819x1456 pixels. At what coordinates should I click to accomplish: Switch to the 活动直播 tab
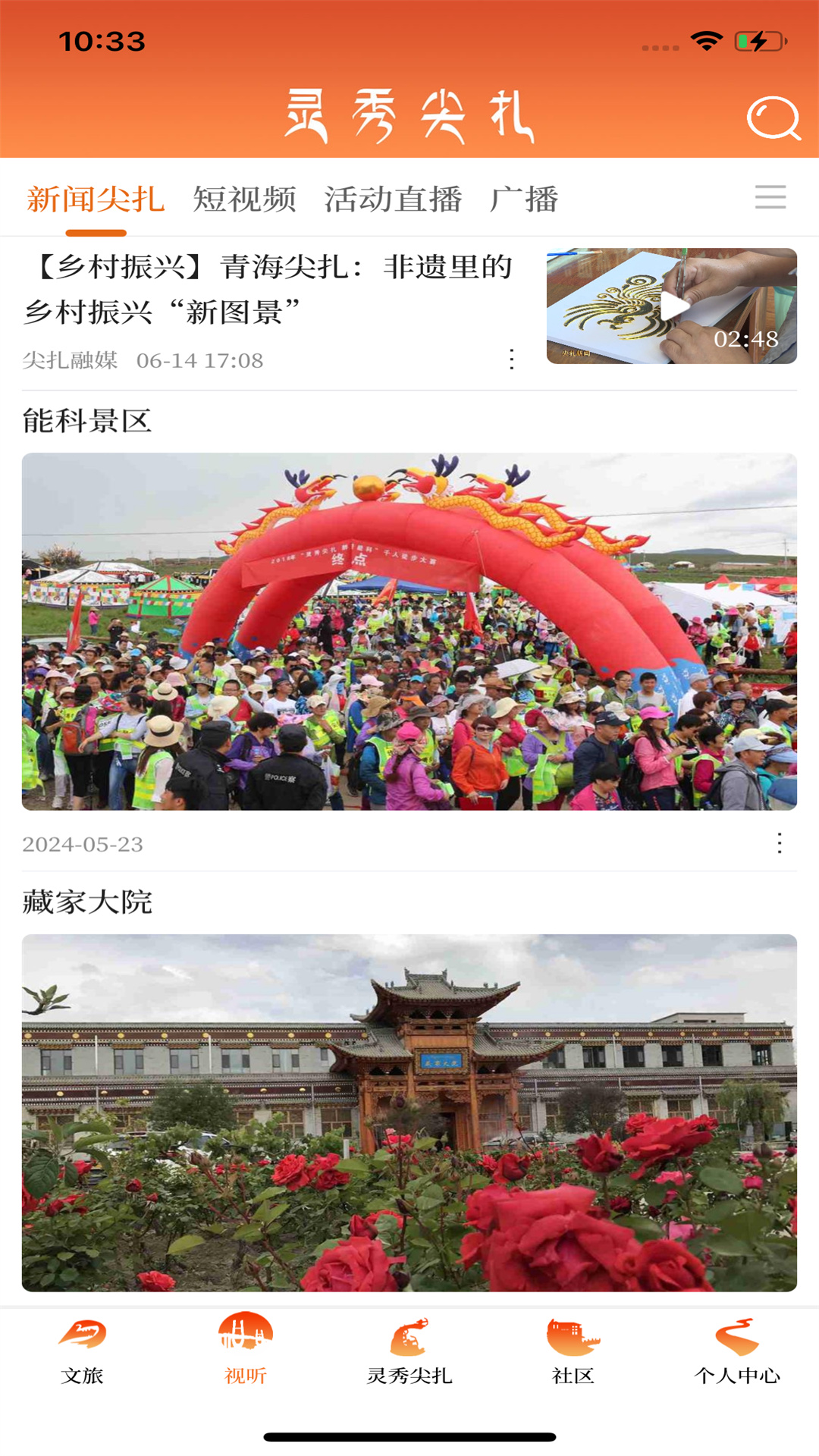394,198
